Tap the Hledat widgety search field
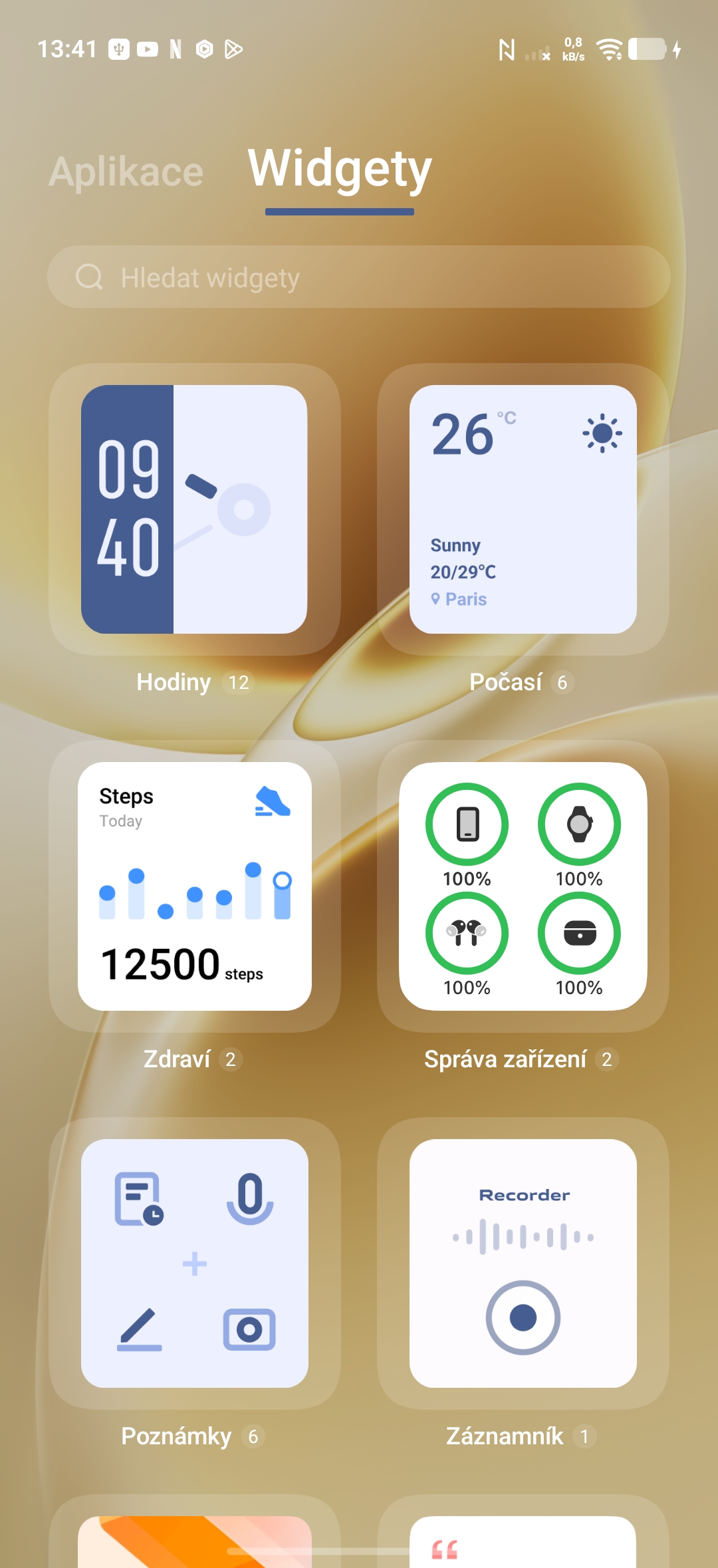Image resolution: width=718 pixels, height=1568 pixels. 359,277
